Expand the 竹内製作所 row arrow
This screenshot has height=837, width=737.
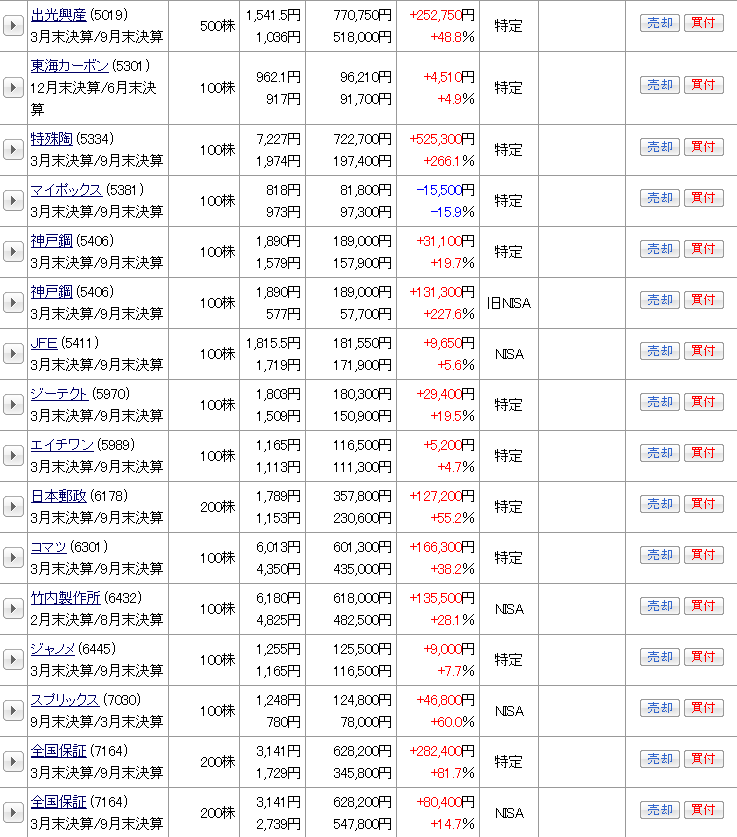pyautogui.click(x=12, y=608)
